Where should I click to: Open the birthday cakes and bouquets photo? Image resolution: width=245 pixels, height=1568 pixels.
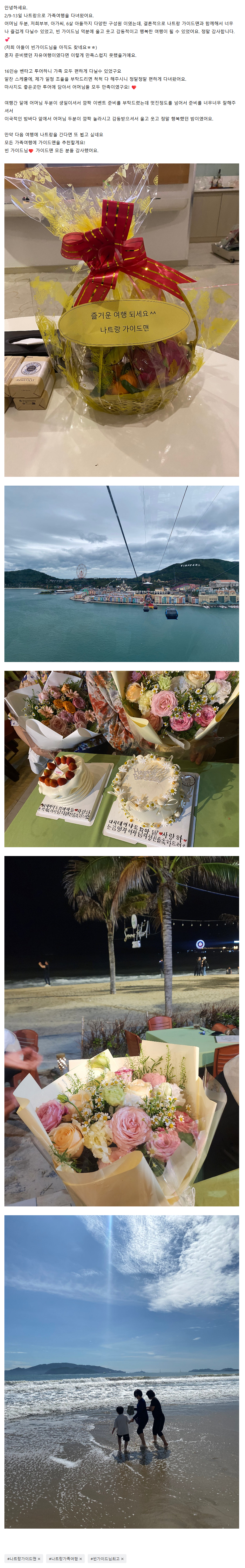(121, 758)
